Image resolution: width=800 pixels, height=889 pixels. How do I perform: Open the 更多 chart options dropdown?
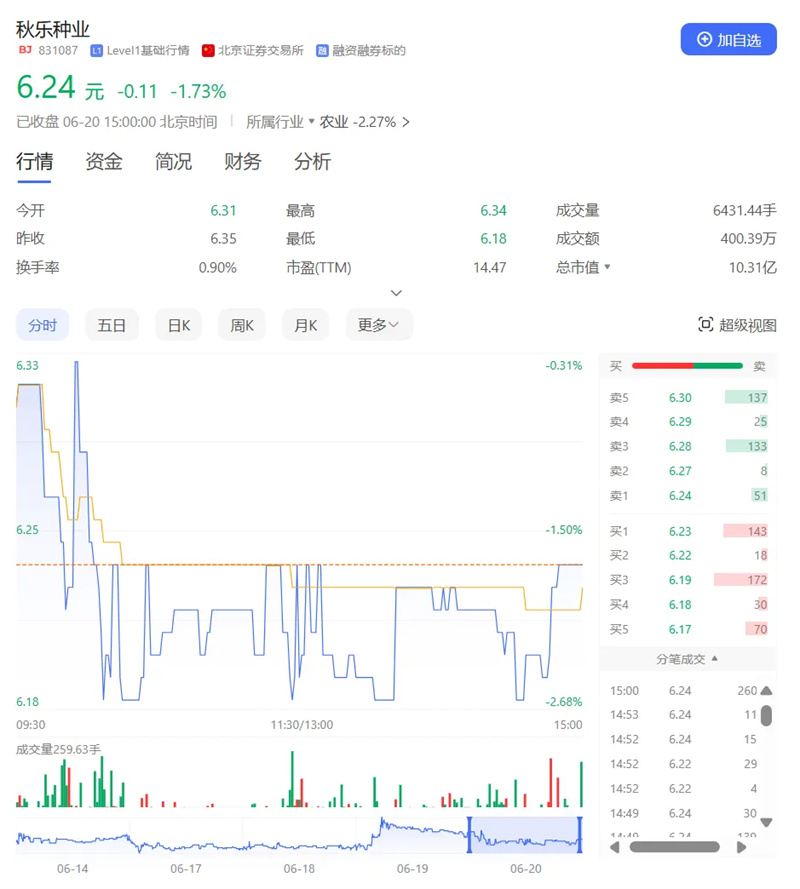(379, 325)
